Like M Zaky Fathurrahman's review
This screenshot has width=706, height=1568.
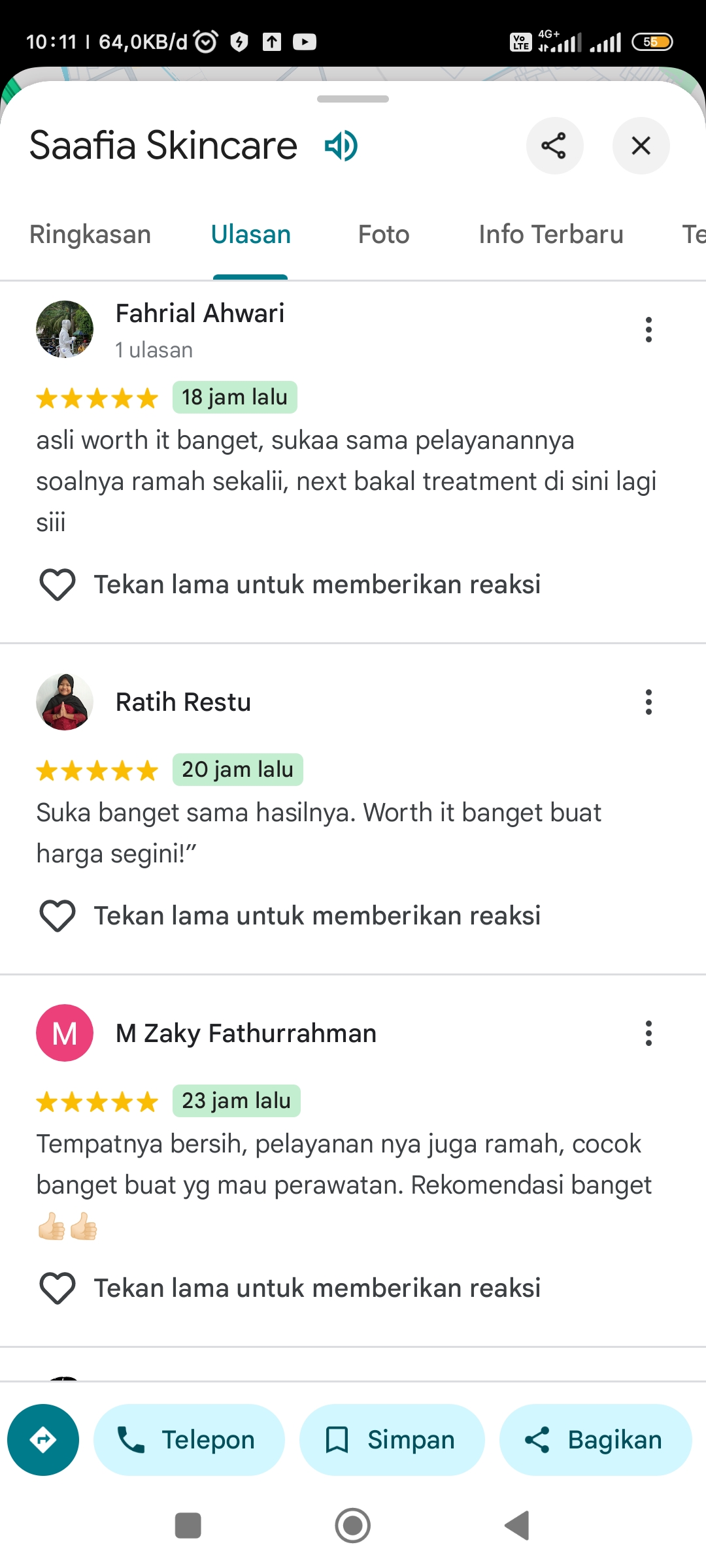58,1288
